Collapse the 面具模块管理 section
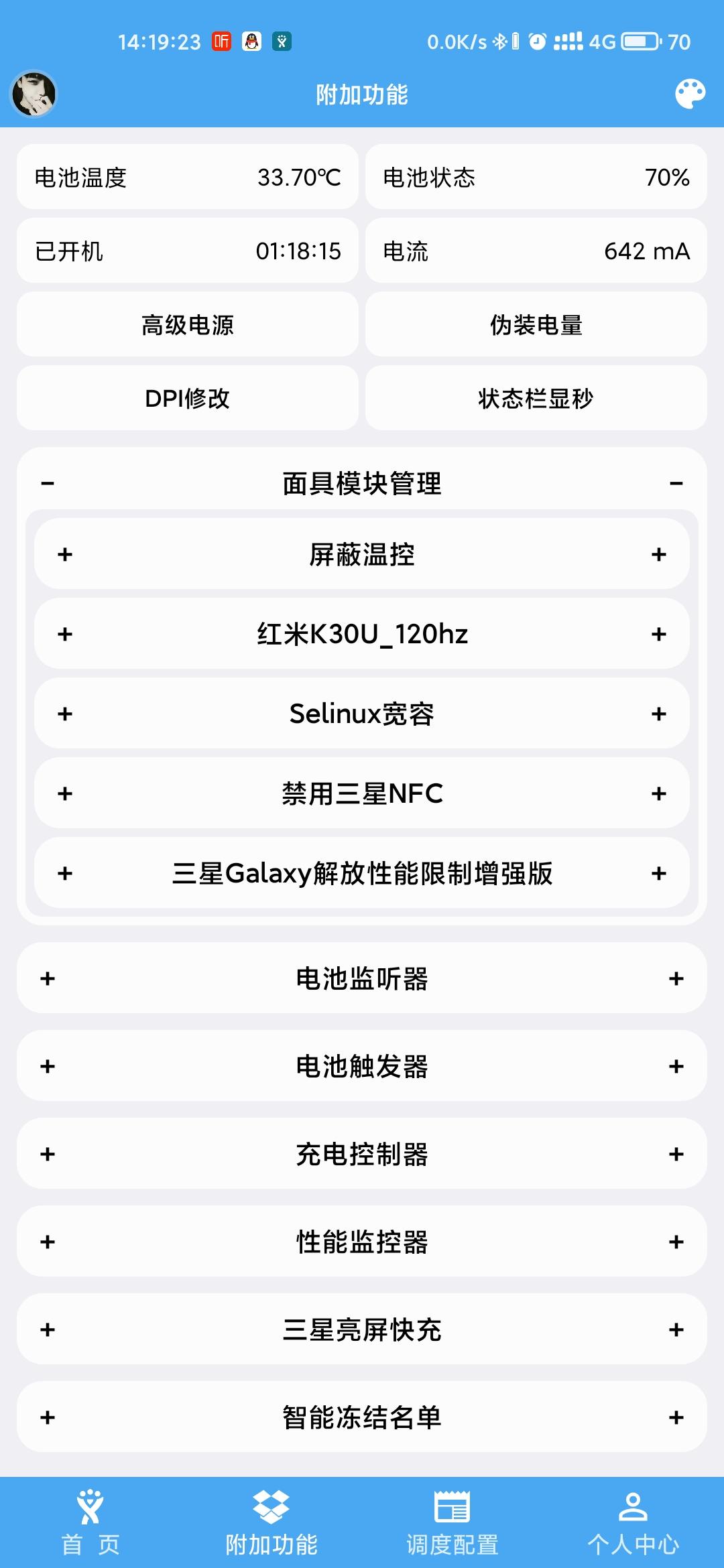The height and width of the screenshot is (1568, 724). click(362, 483)
